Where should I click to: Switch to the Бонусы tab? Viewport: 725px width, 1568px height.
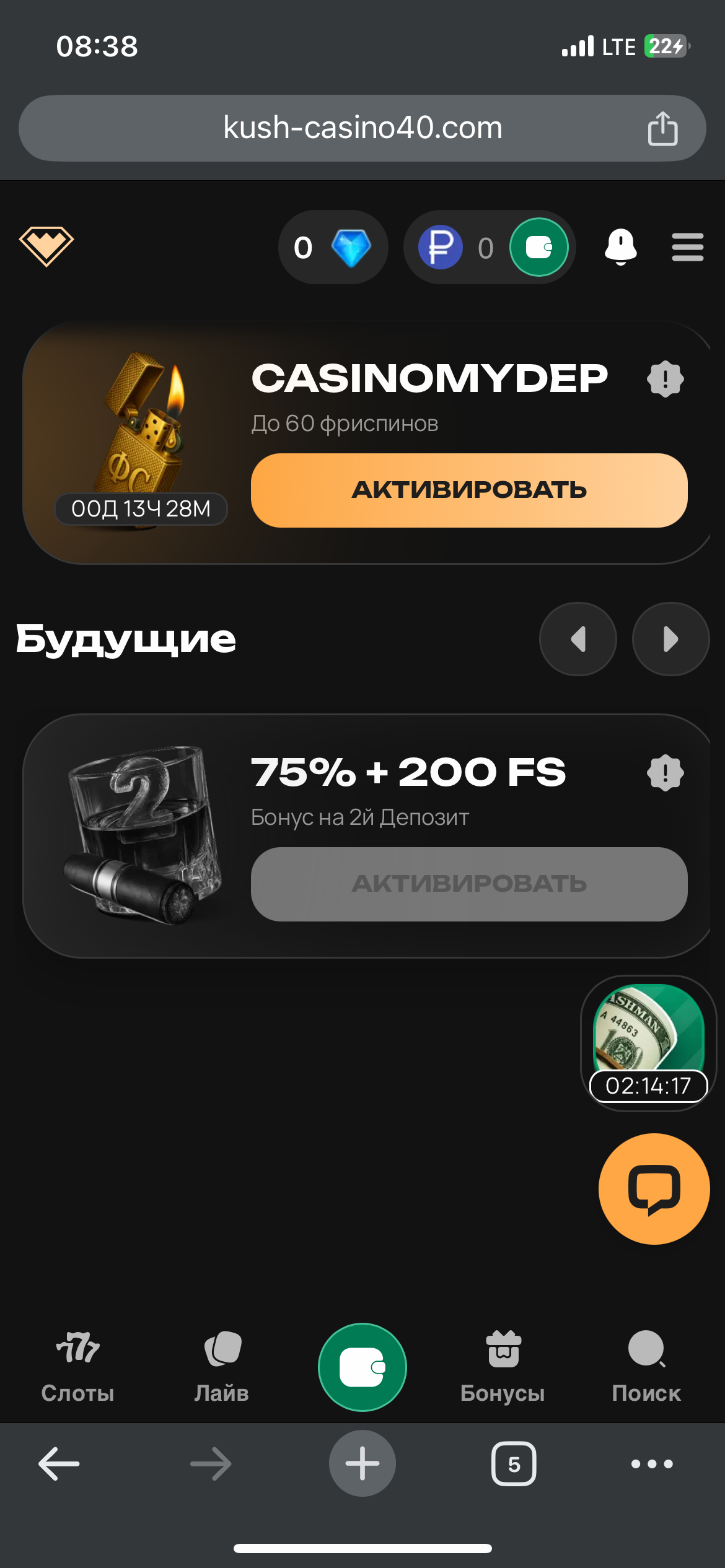click(x=503, y=1367)
